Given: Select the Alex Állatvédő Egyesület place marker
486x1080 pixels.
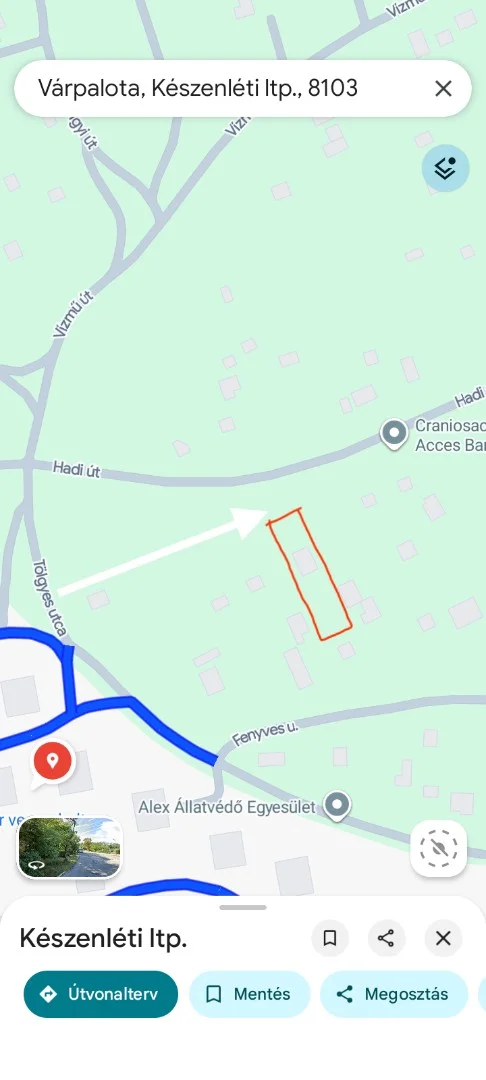Looking at the screenshot, I should (337, 805).
